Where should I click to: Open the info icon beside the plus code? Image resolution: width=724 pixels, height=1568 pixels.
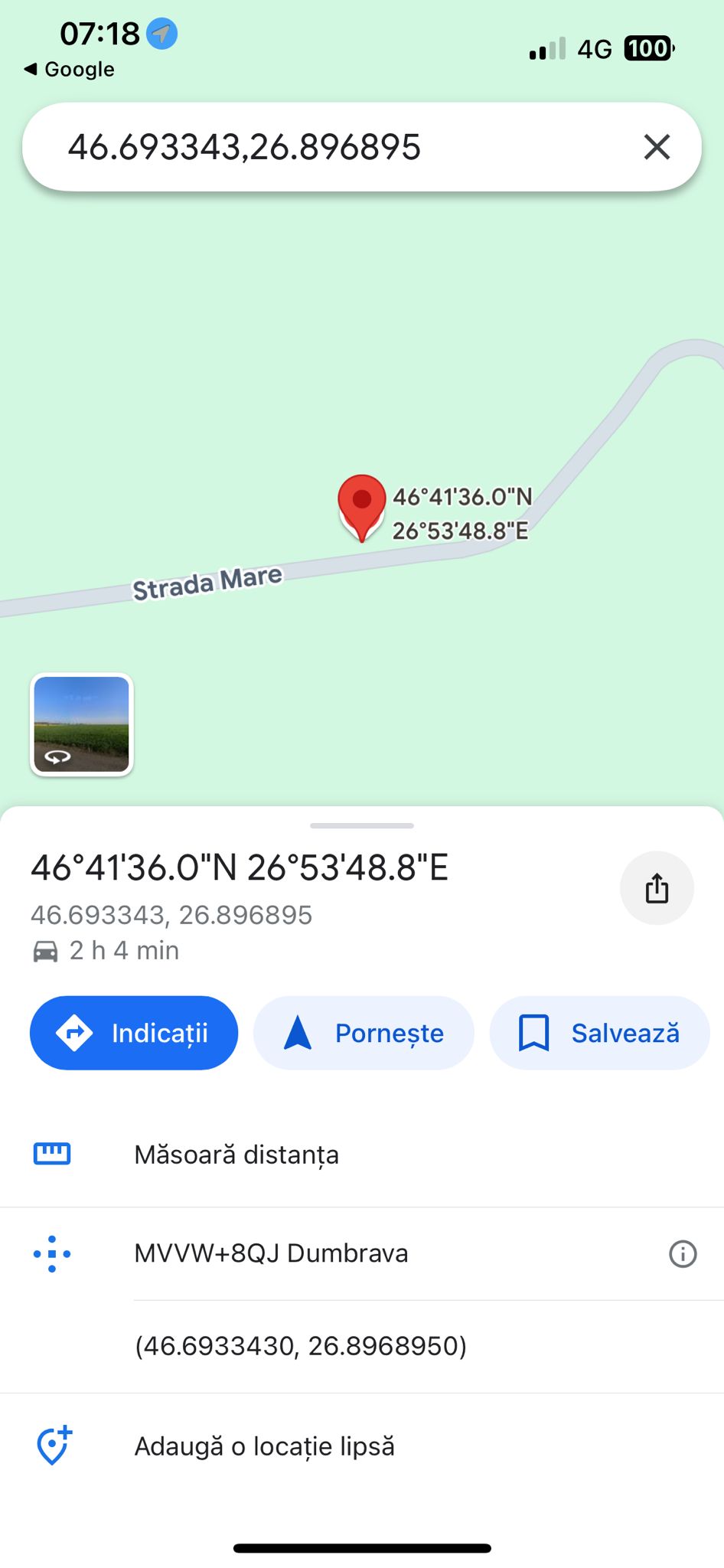(683, 1254)
